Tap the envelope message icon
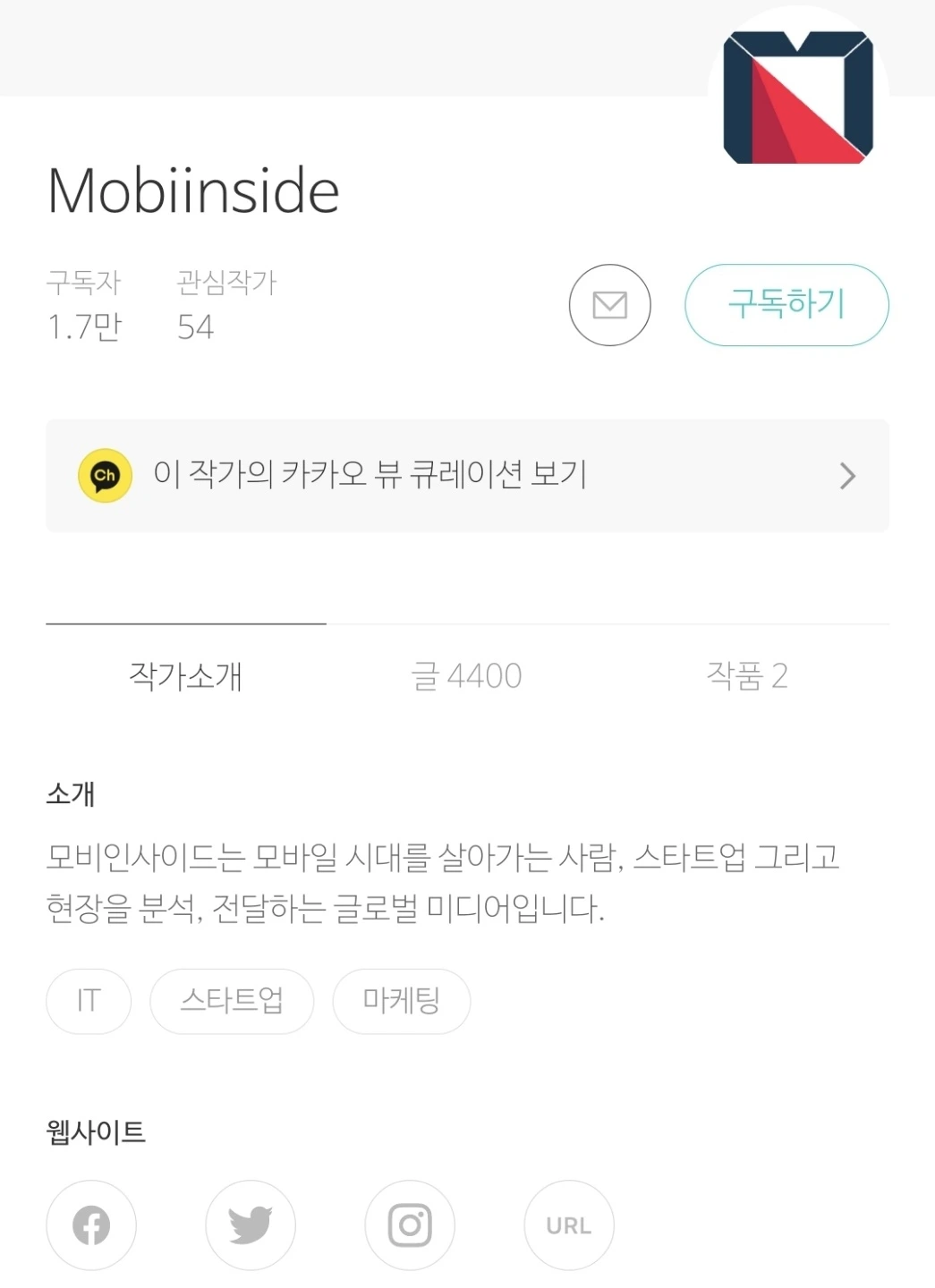This screenshot has width=935, height=1288. [609, 305]
